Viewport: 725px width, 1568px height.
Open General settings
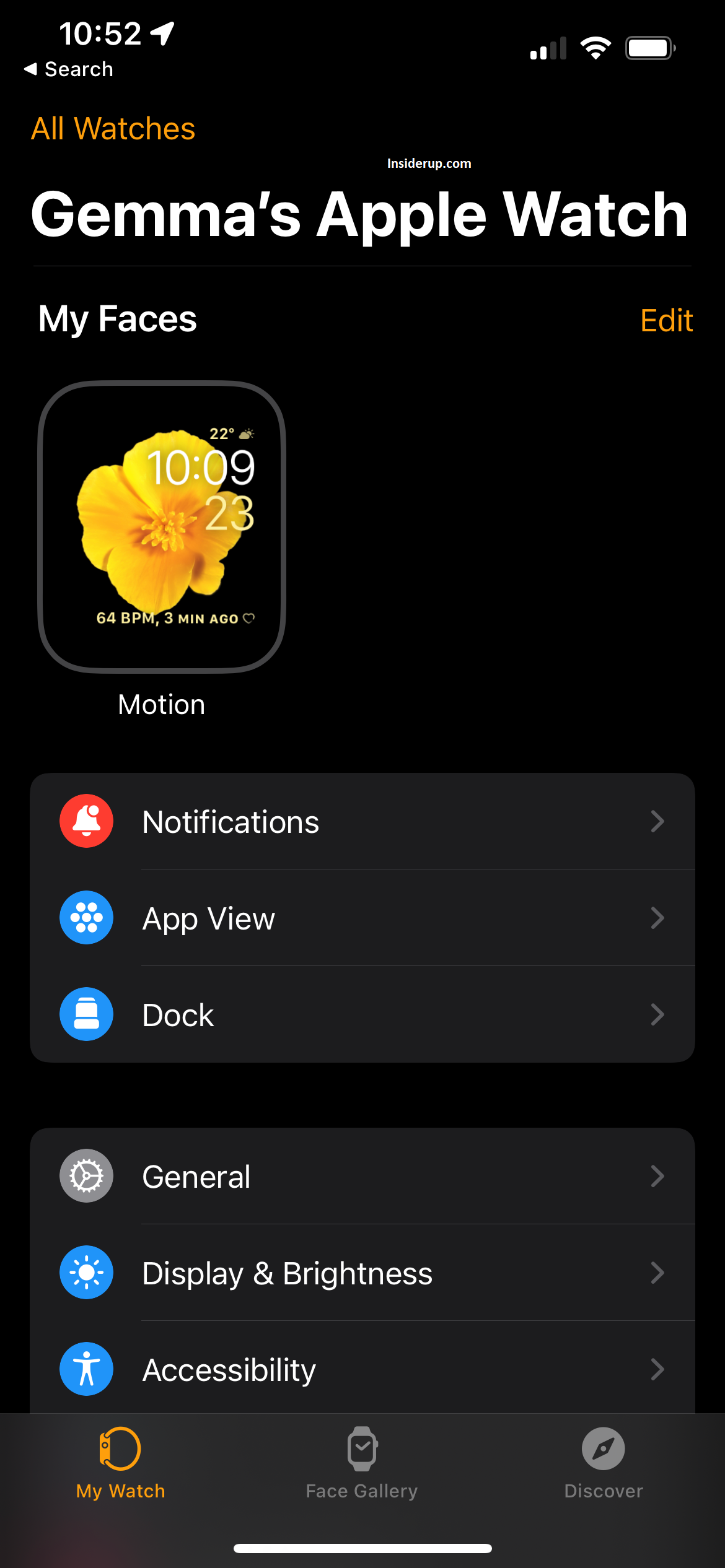coord(362,1177)
